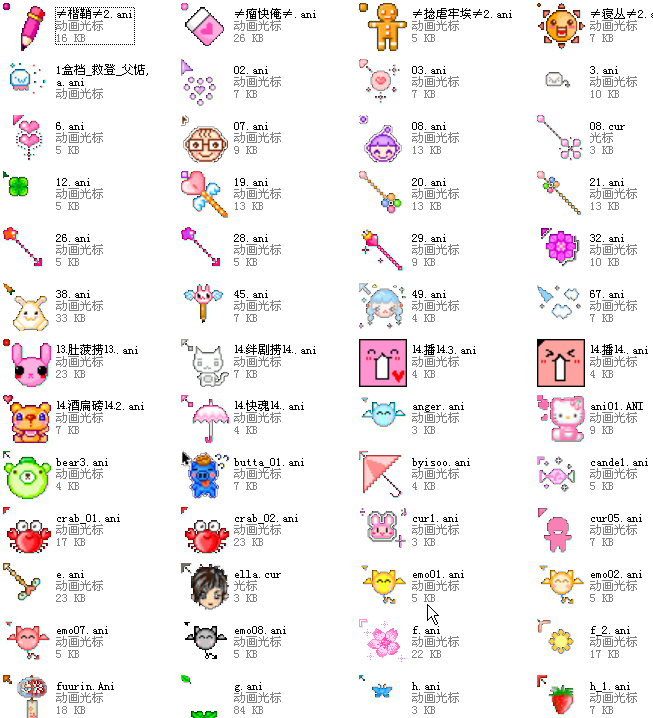Select the anger.ani file
This screenshot has height=718, width=653.
[x=380, y=418]
